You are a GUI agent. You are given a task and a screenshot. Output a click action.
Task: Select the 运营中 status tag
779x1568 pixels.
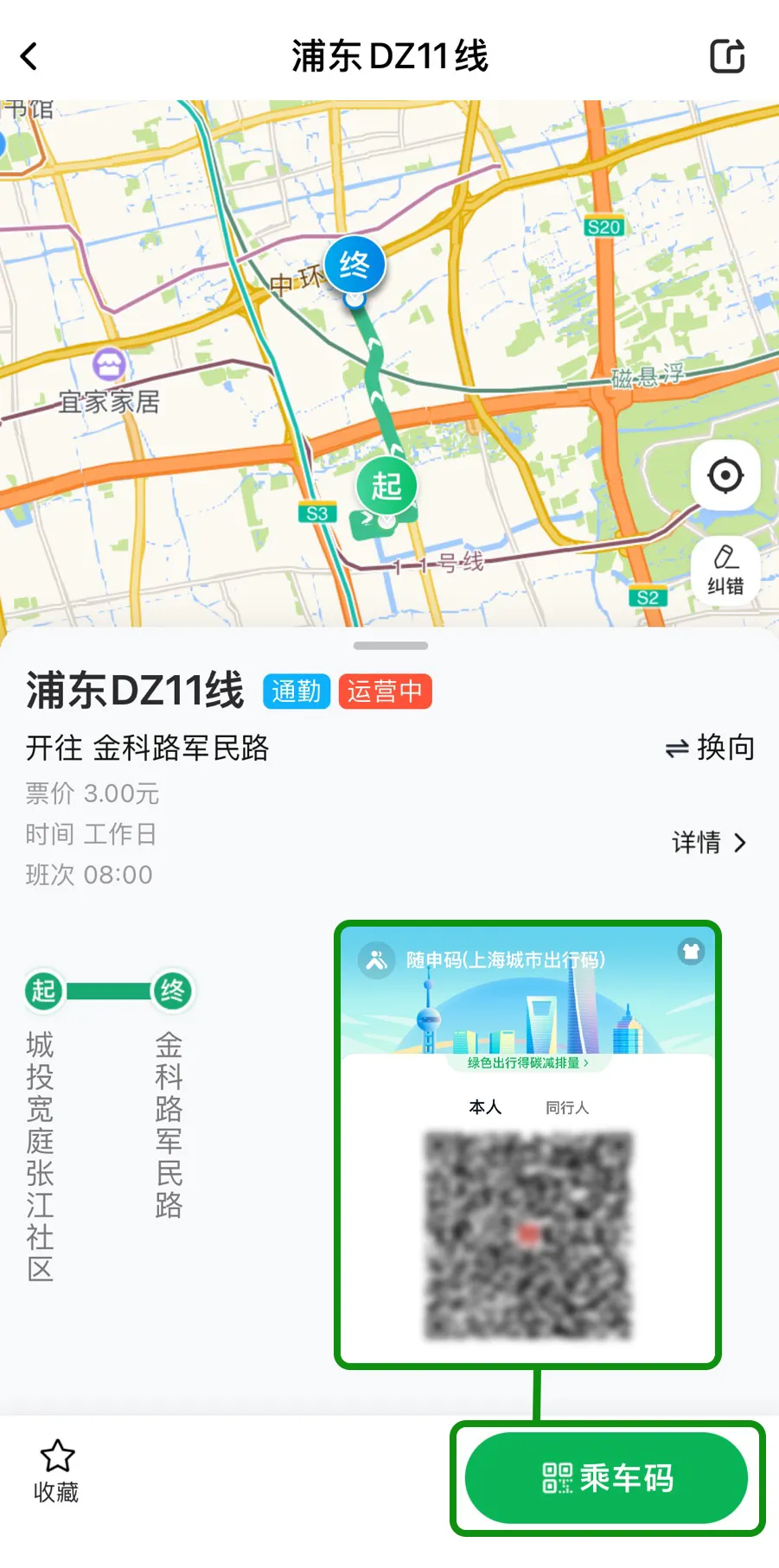[x=385, y=691]
